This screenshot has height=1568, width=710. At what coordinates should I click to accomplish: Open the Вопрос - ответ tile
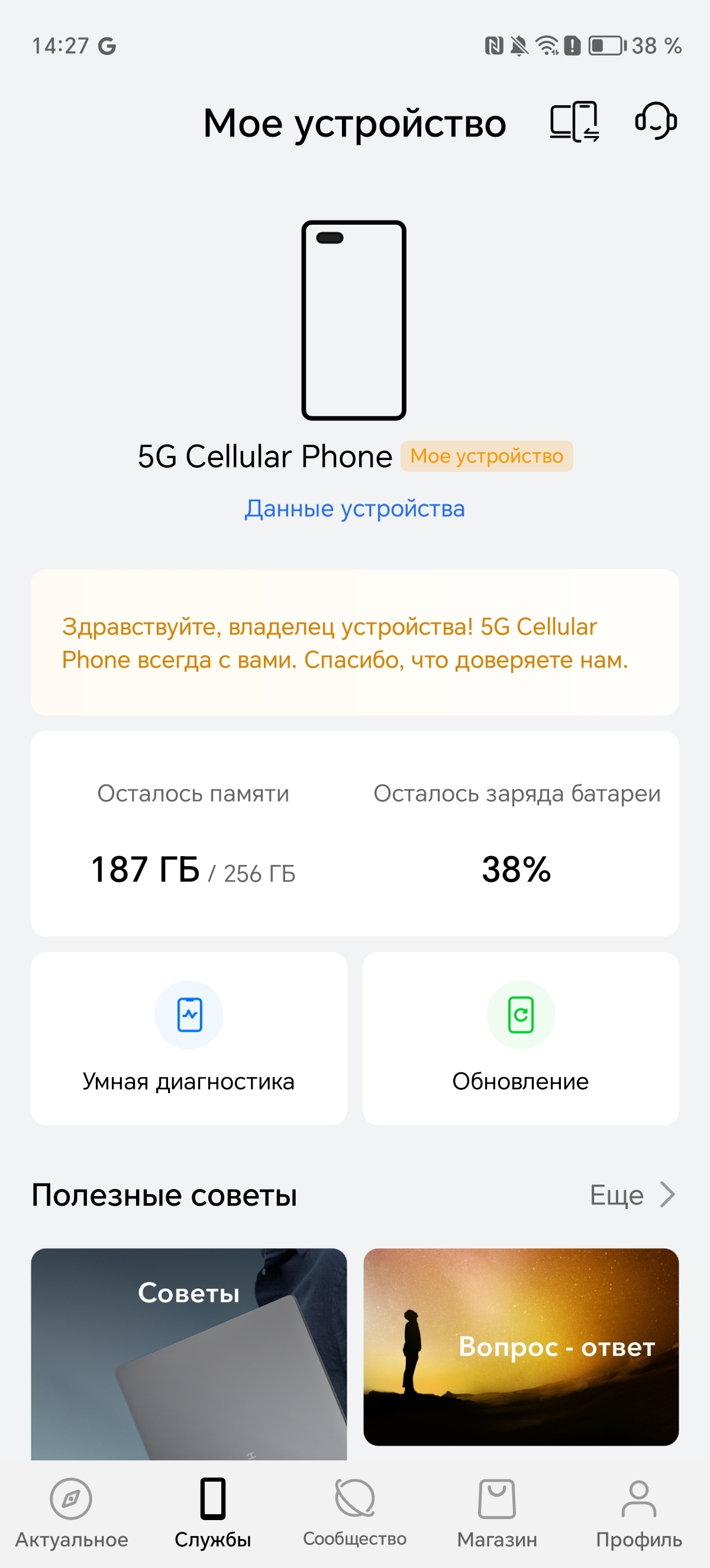coord(521,1346)
